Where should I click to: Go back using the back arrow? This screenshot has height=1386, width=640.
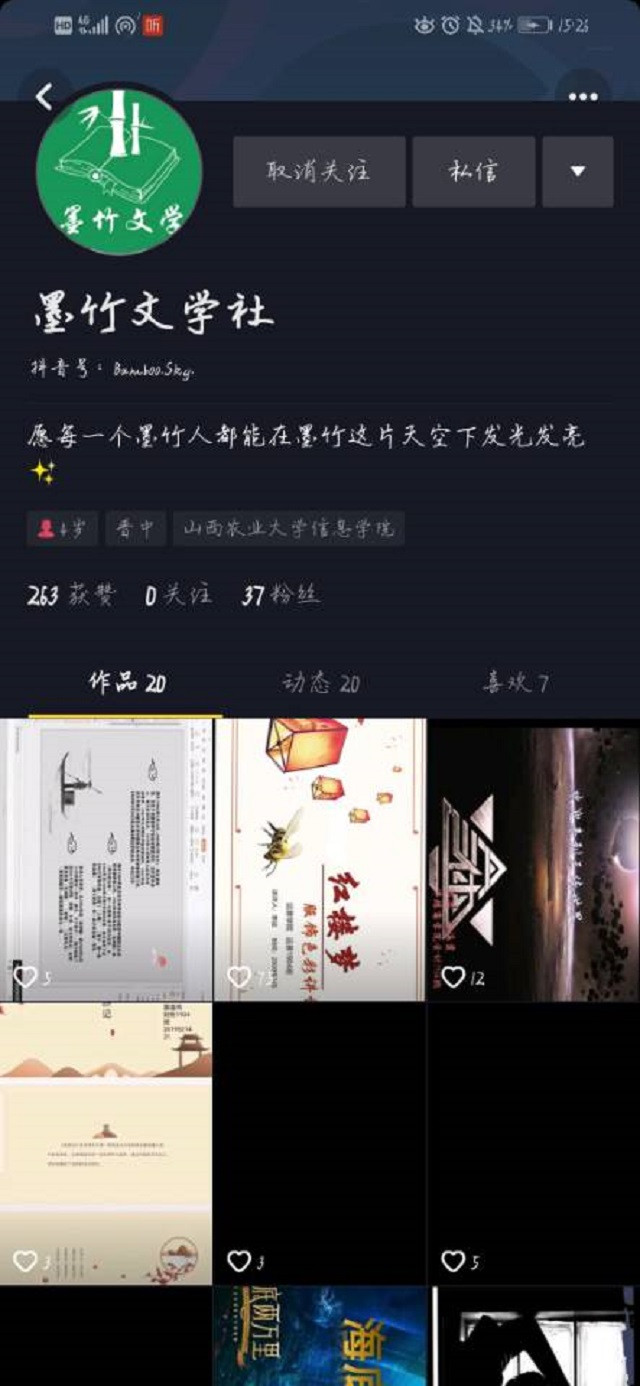[x=44, y=96]
